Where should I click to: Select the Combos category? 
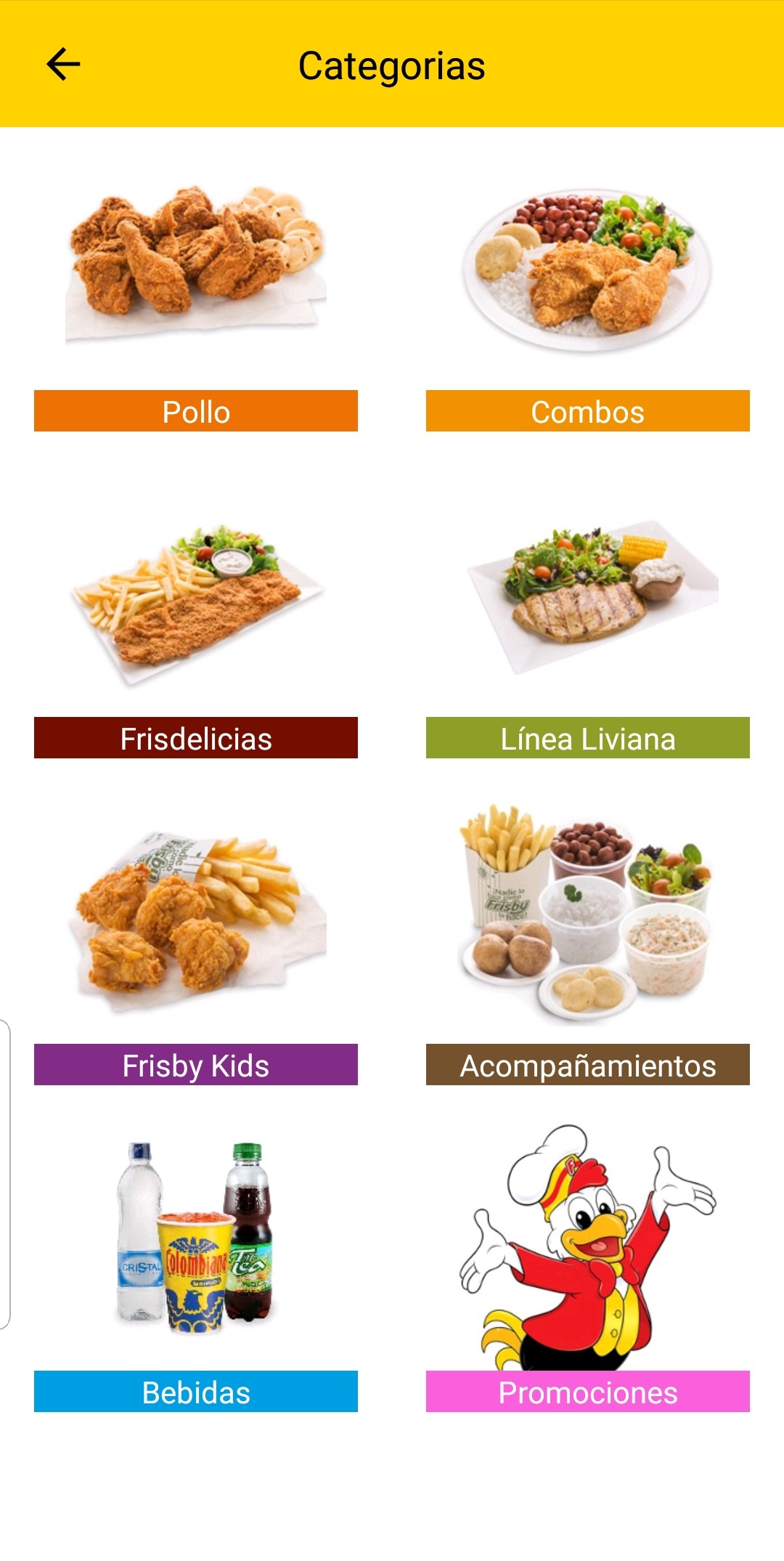pos(587,411)
